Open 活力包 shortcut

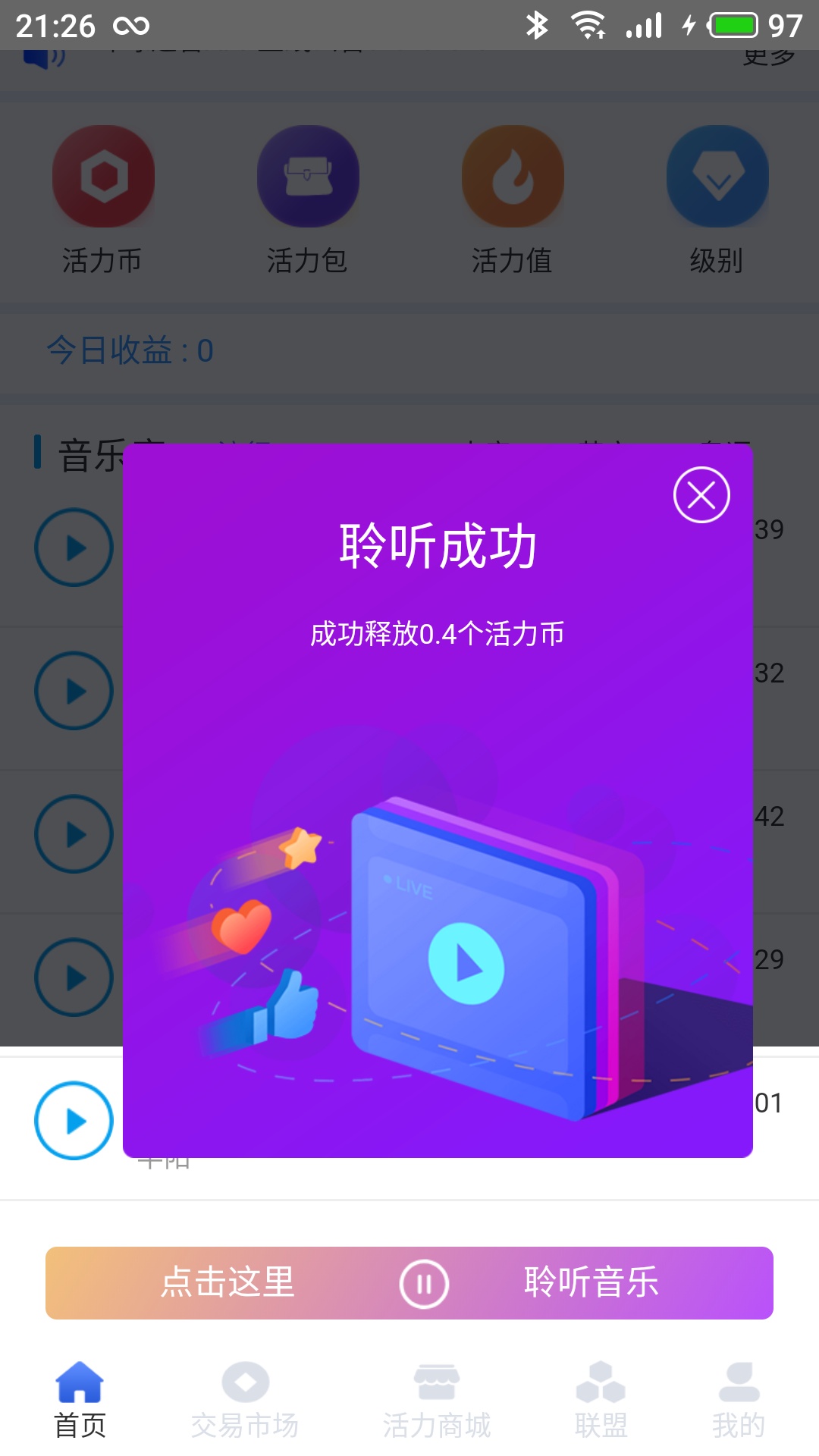(307, 199)
